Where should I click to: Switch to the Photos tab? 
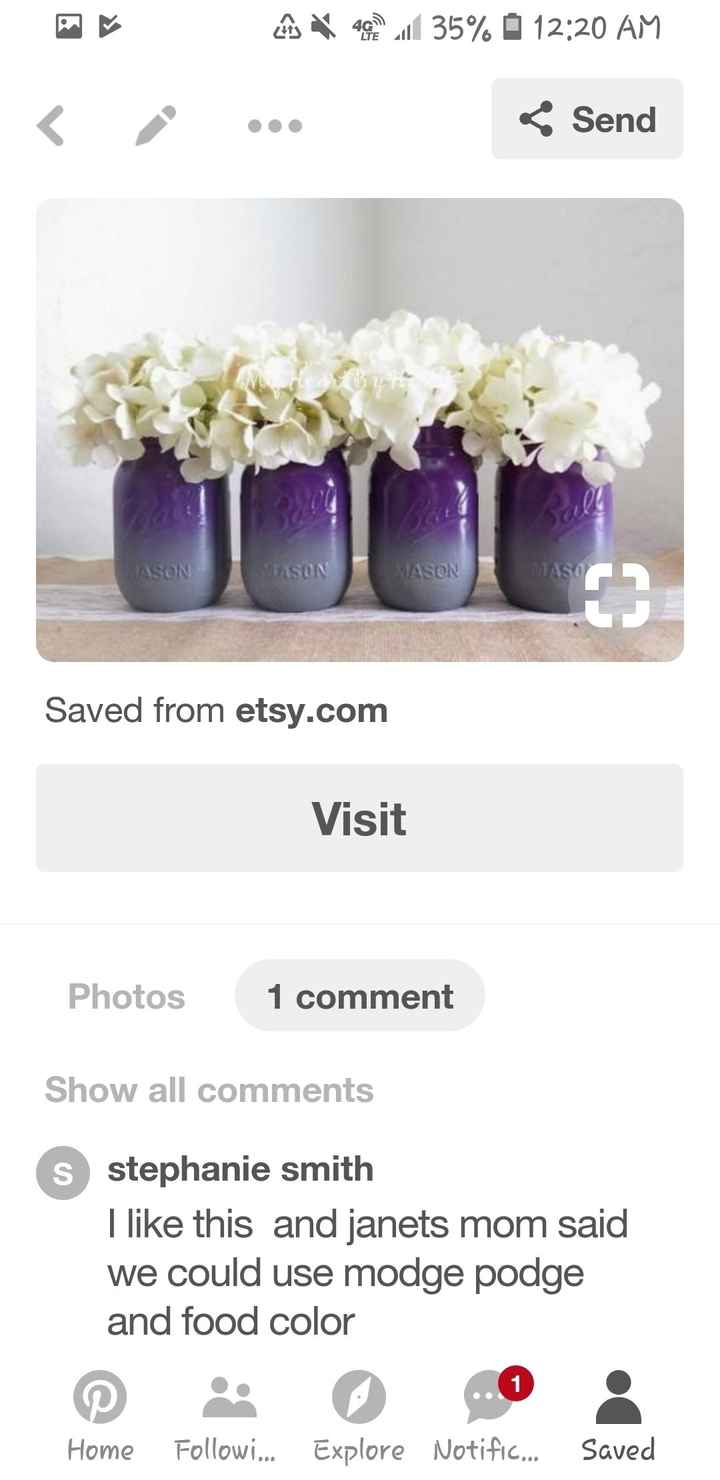(126, 996)
